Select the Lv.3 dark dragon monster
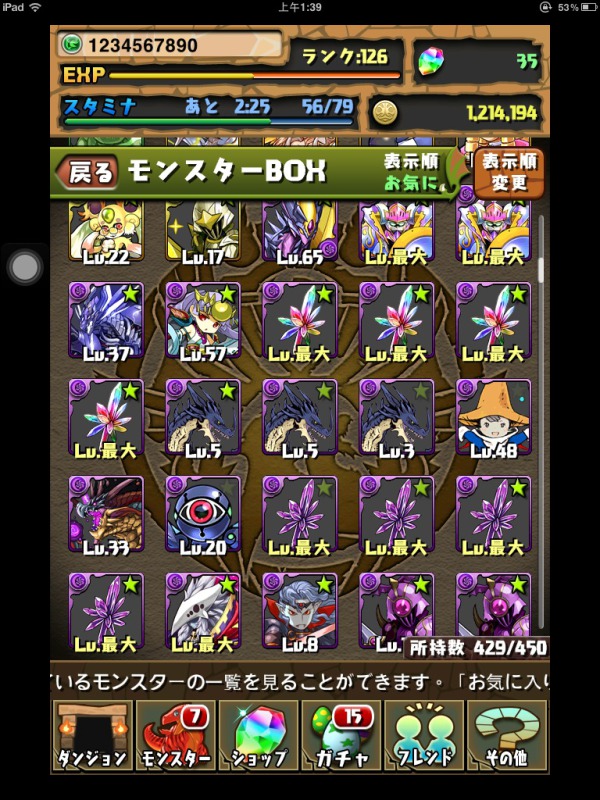Image resolution: width=600 pixels, height=800 pixels. [x=397, y=416]
